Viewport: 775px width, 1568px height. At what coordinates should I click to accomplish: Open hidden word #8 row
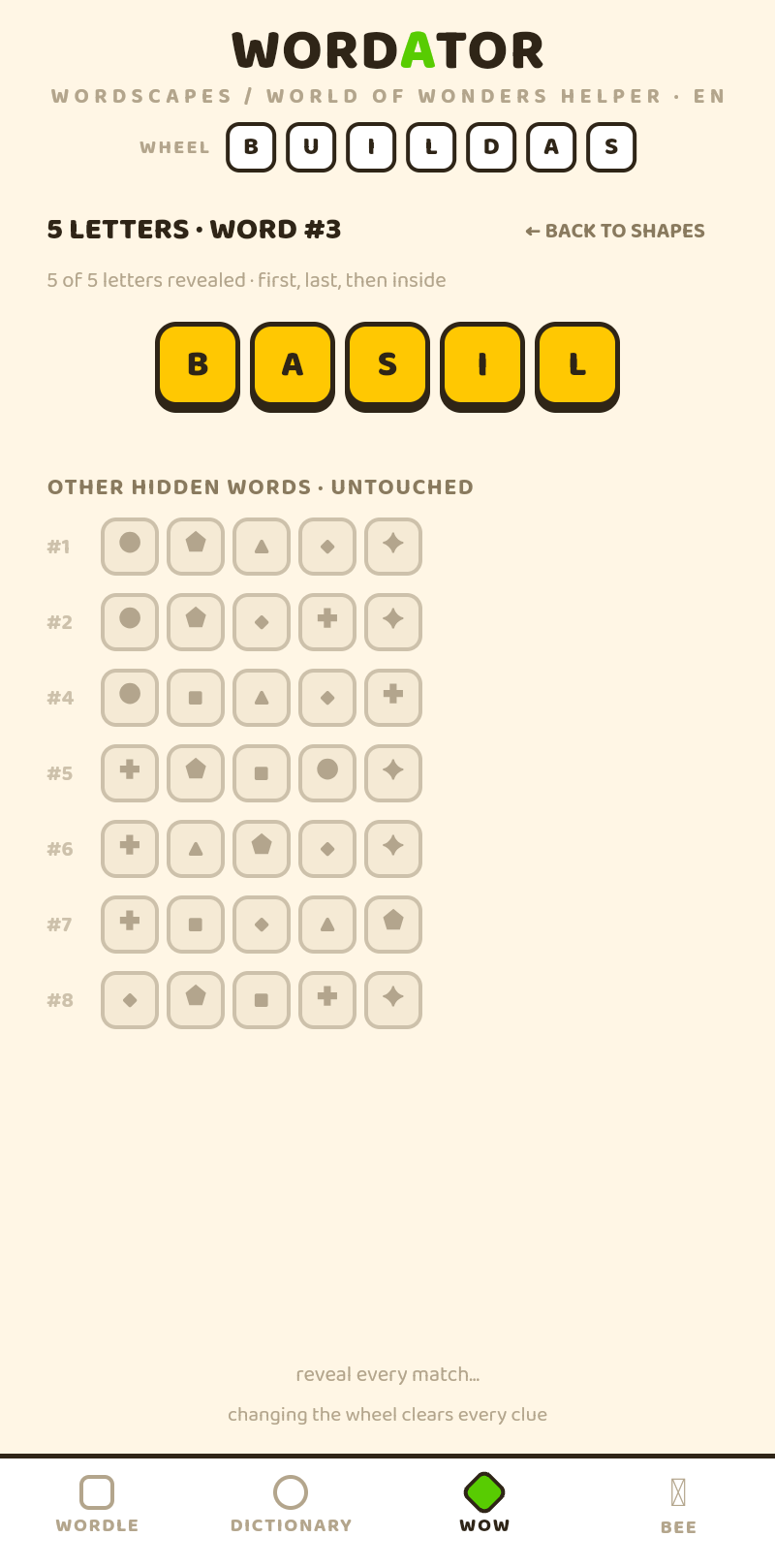point(234,1000)
